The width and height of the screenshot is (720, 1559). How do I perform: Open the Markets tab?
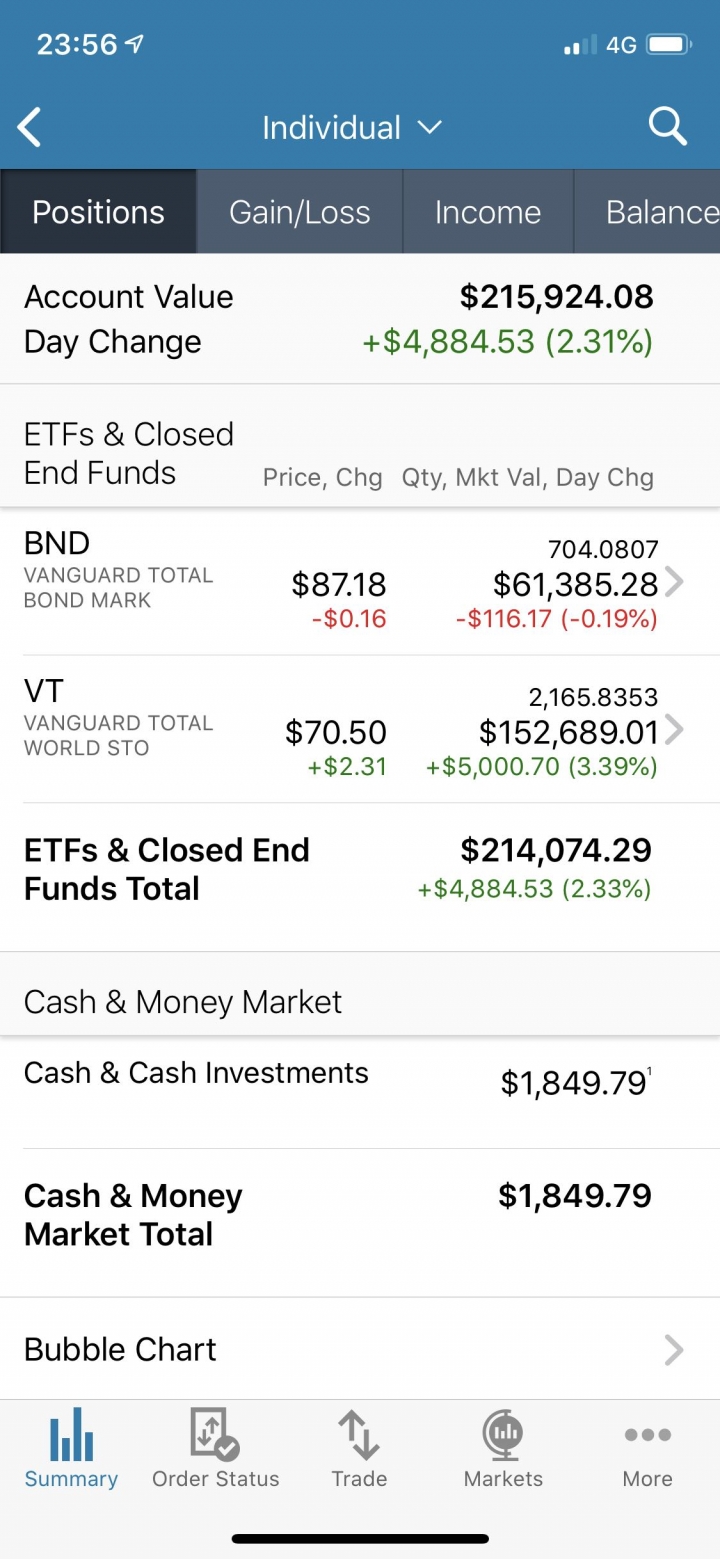point(503,1448)
